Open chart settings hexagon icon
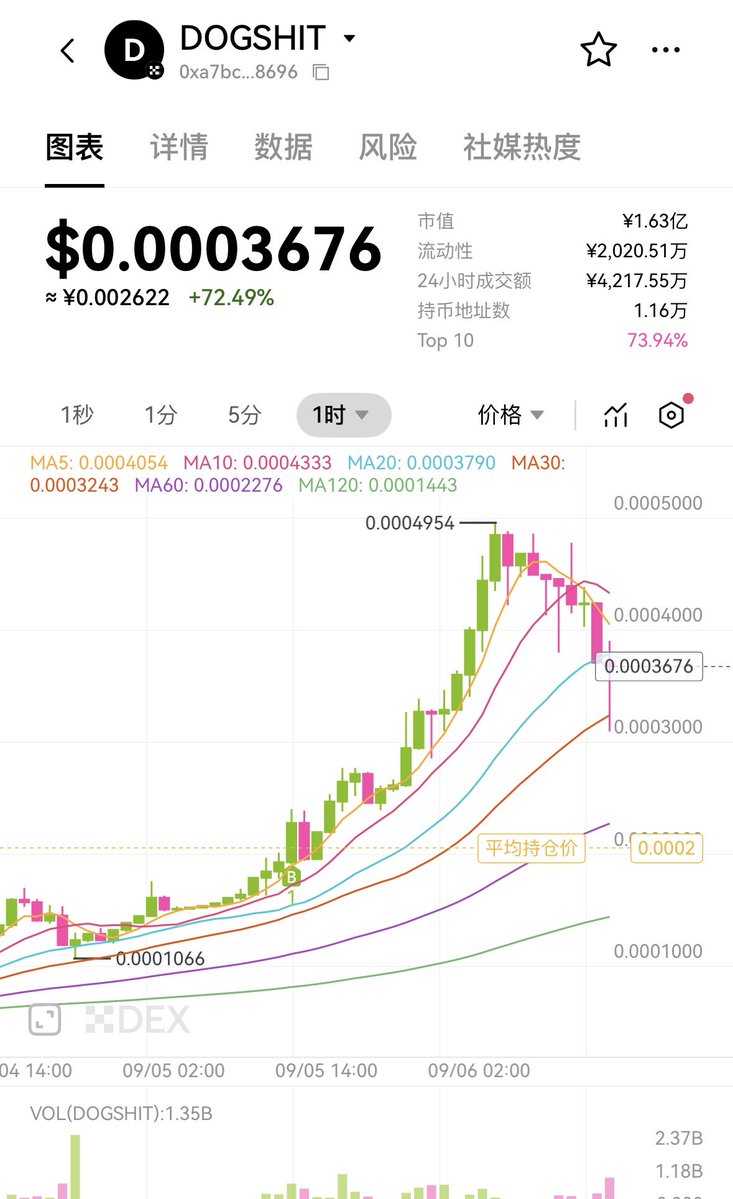 tap(672, 416)
